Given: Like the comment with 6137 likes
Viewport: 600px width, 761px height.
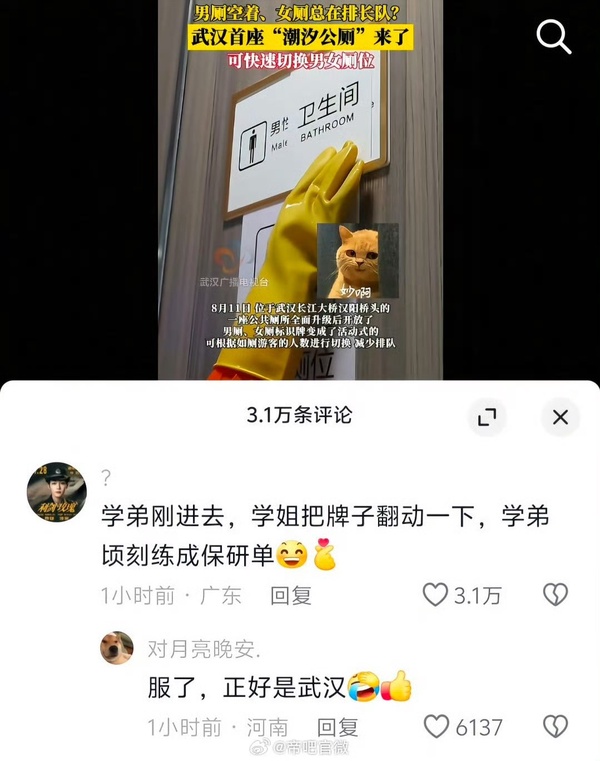Looking at the screenshot, I should [x=436, y=727].
